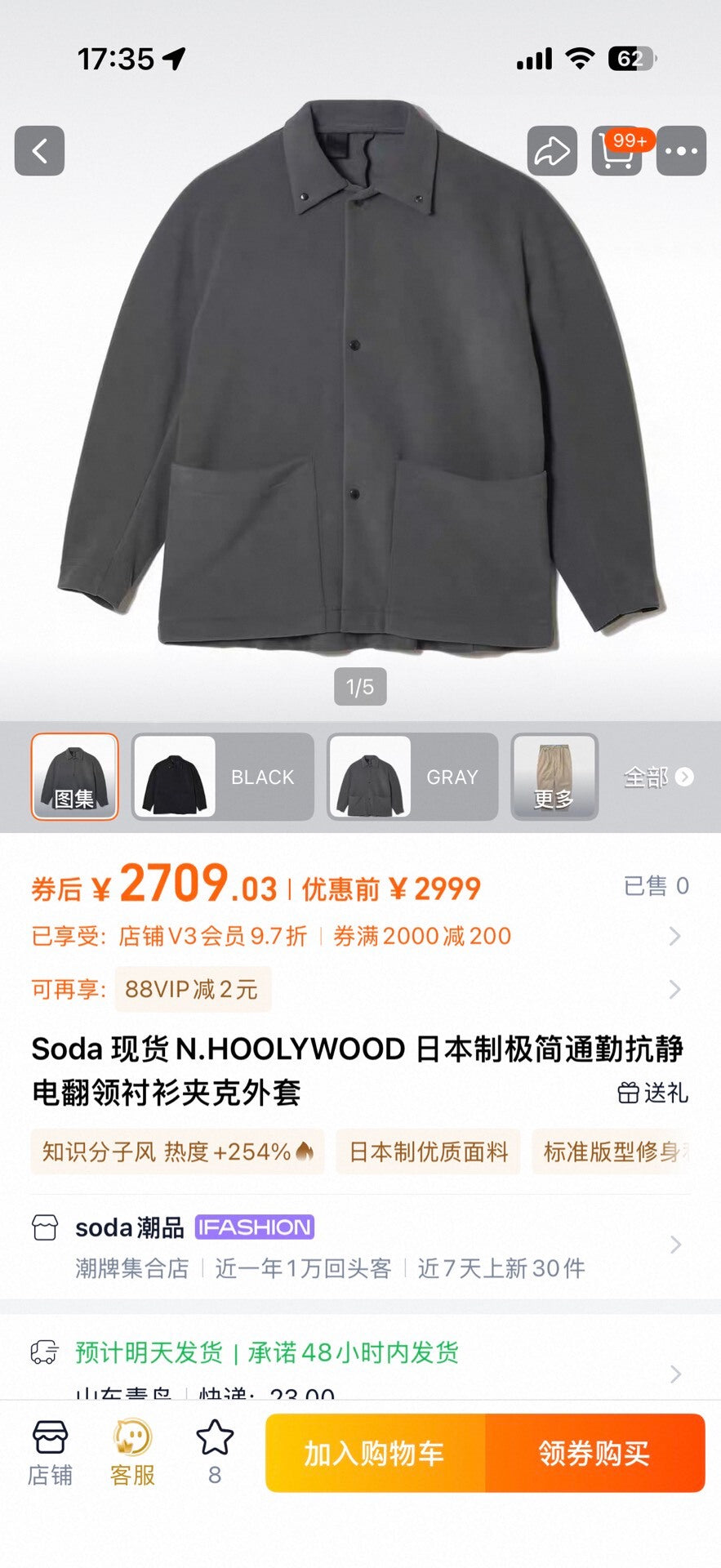This screenshot has height=1568, width=721.
Task: Tap the 更多 pants thumbnail
Action: pyautogui.click(x=554, y=777)
